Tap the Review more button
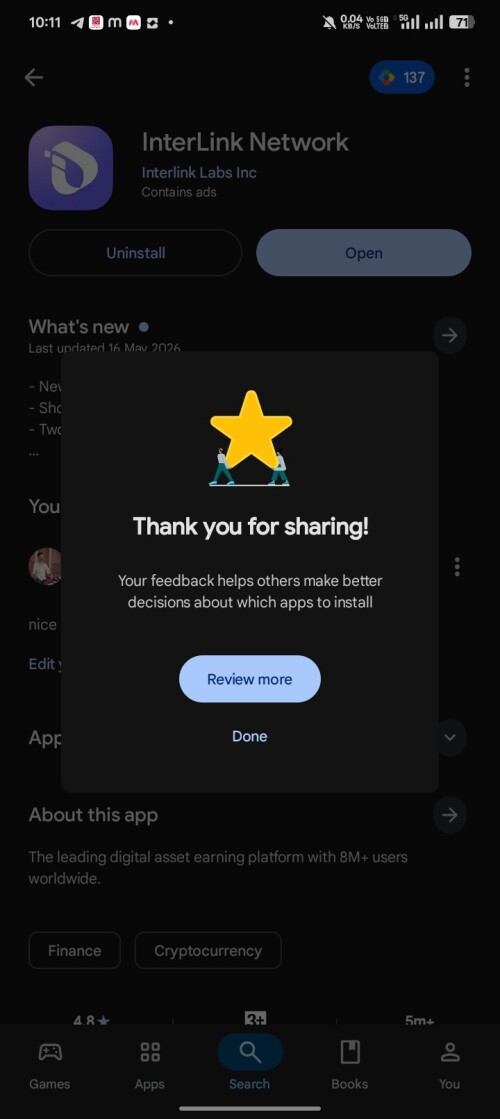This screenshot has width=500, height=1119. tap(250, 679)
